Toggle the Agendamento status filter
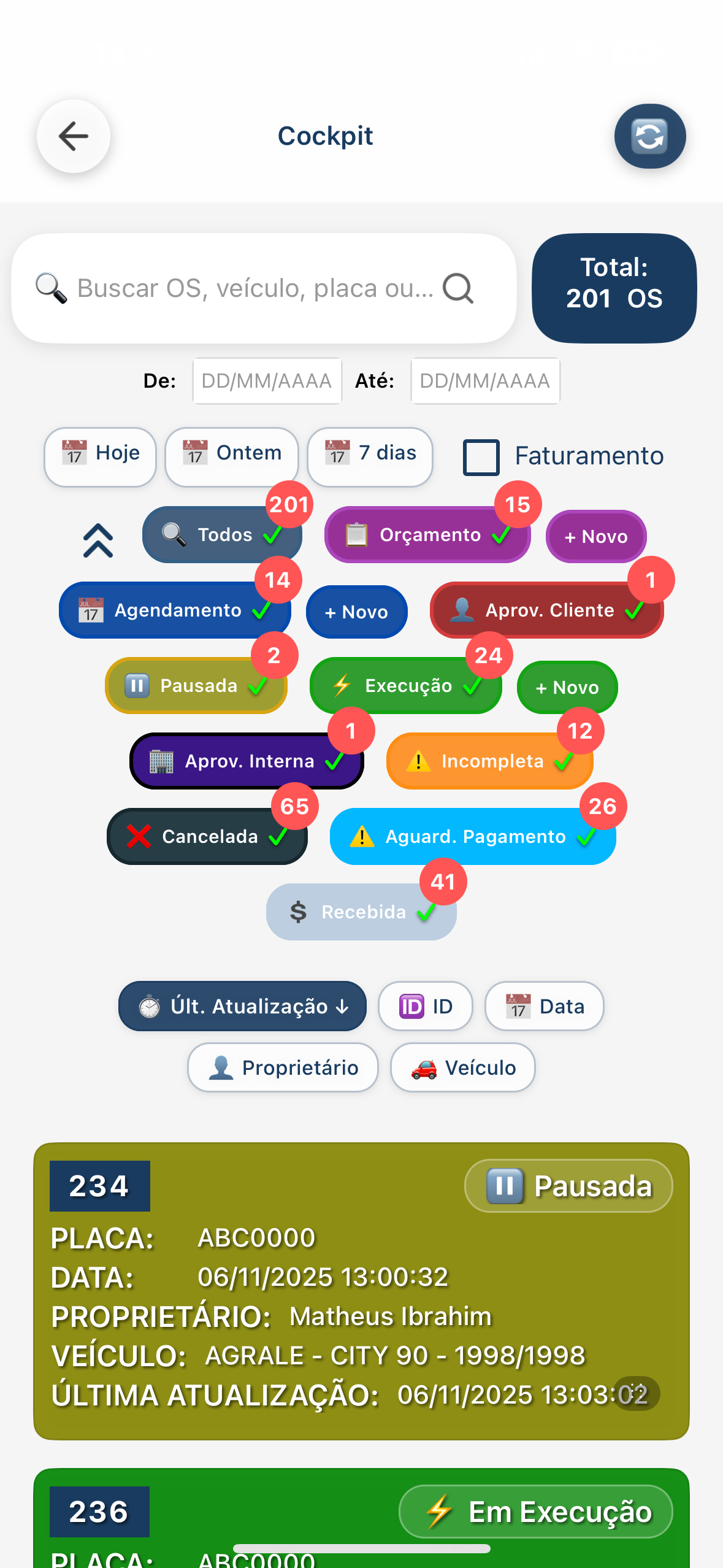 click(x=174, y=611)
